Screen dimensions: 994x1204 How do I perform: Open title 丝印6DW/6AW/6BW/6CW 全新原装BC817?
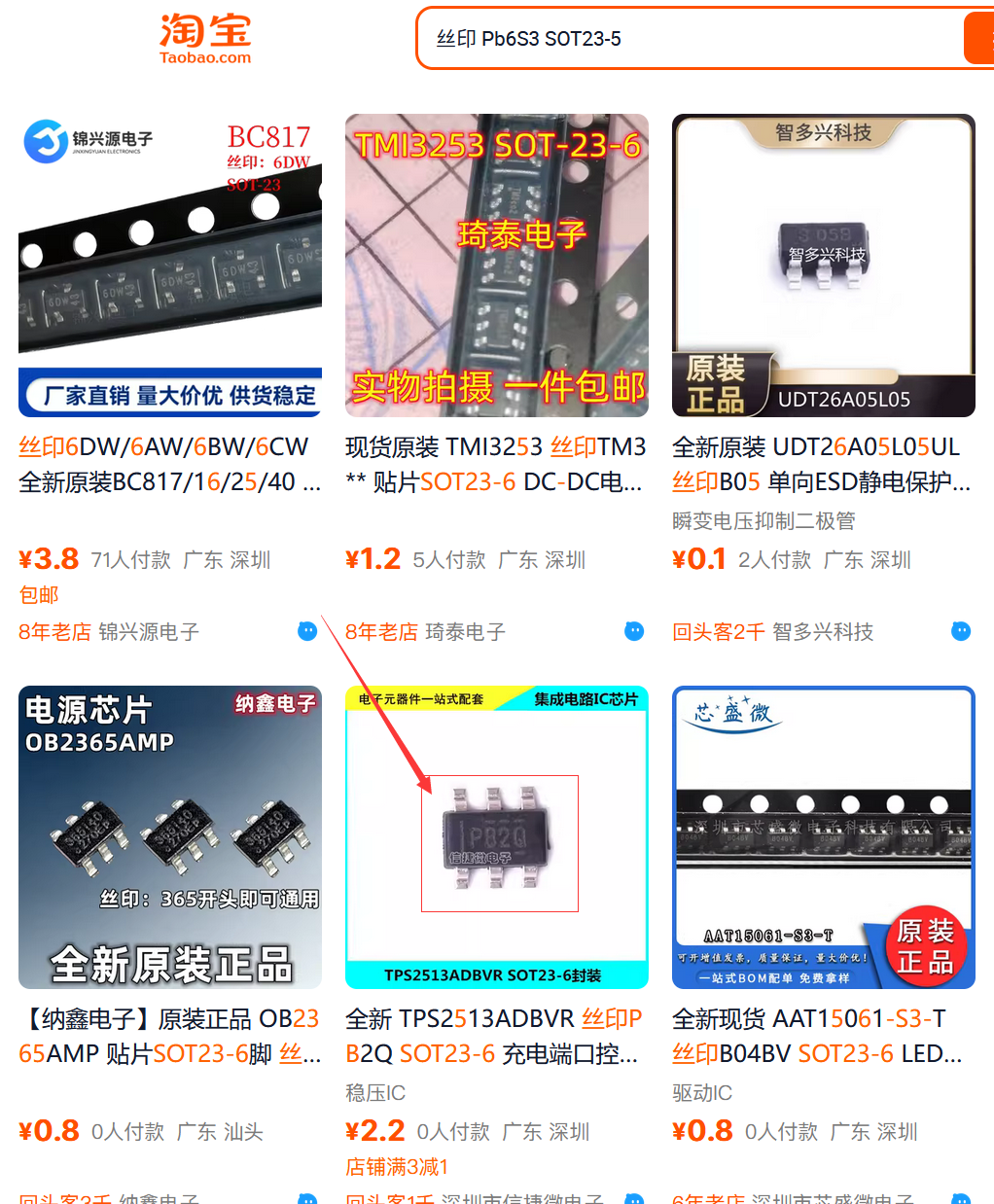point(170,464)
